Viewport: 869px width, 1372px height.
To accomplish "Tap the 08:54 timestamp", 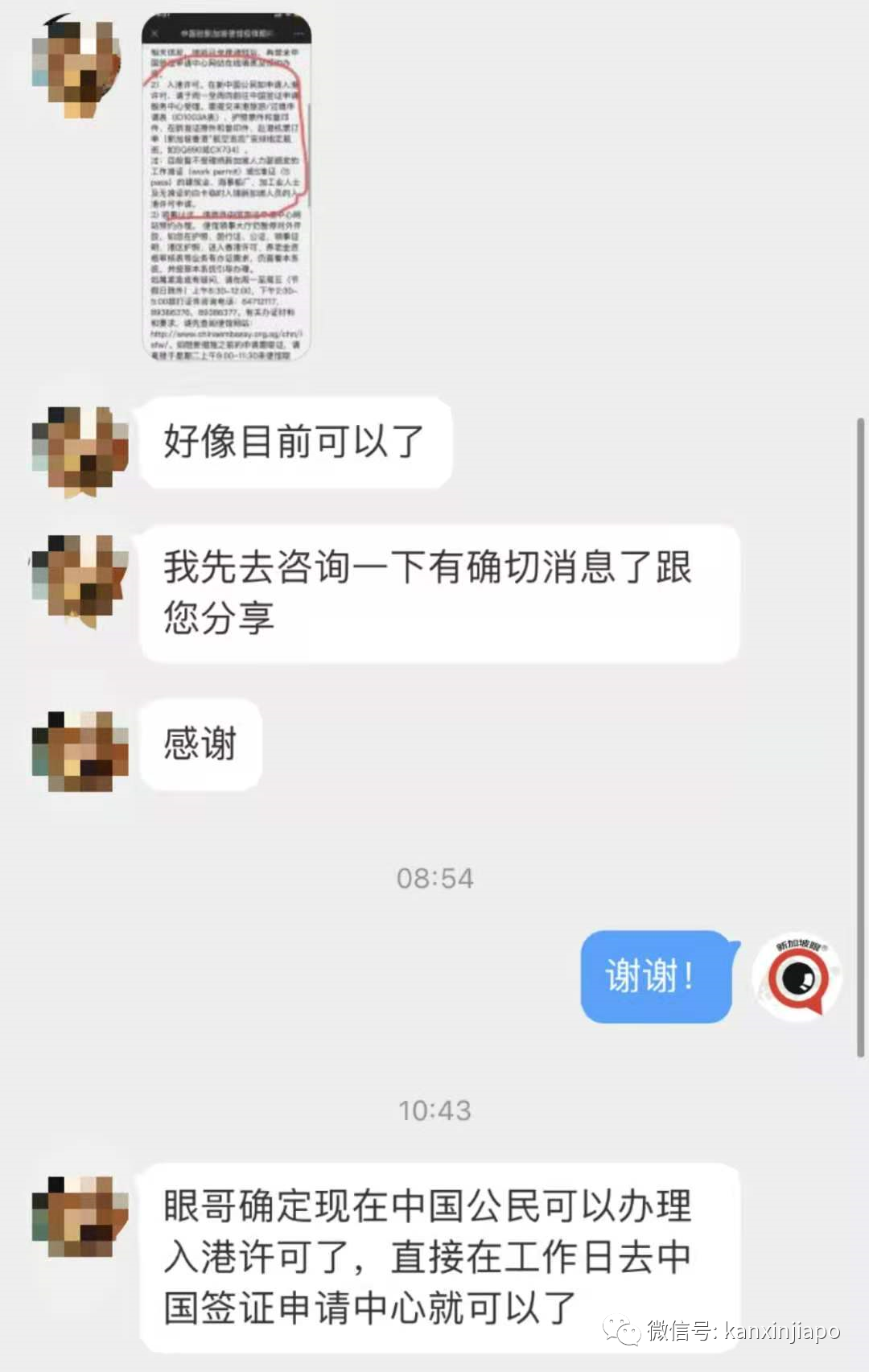I will tap(434, 879).
